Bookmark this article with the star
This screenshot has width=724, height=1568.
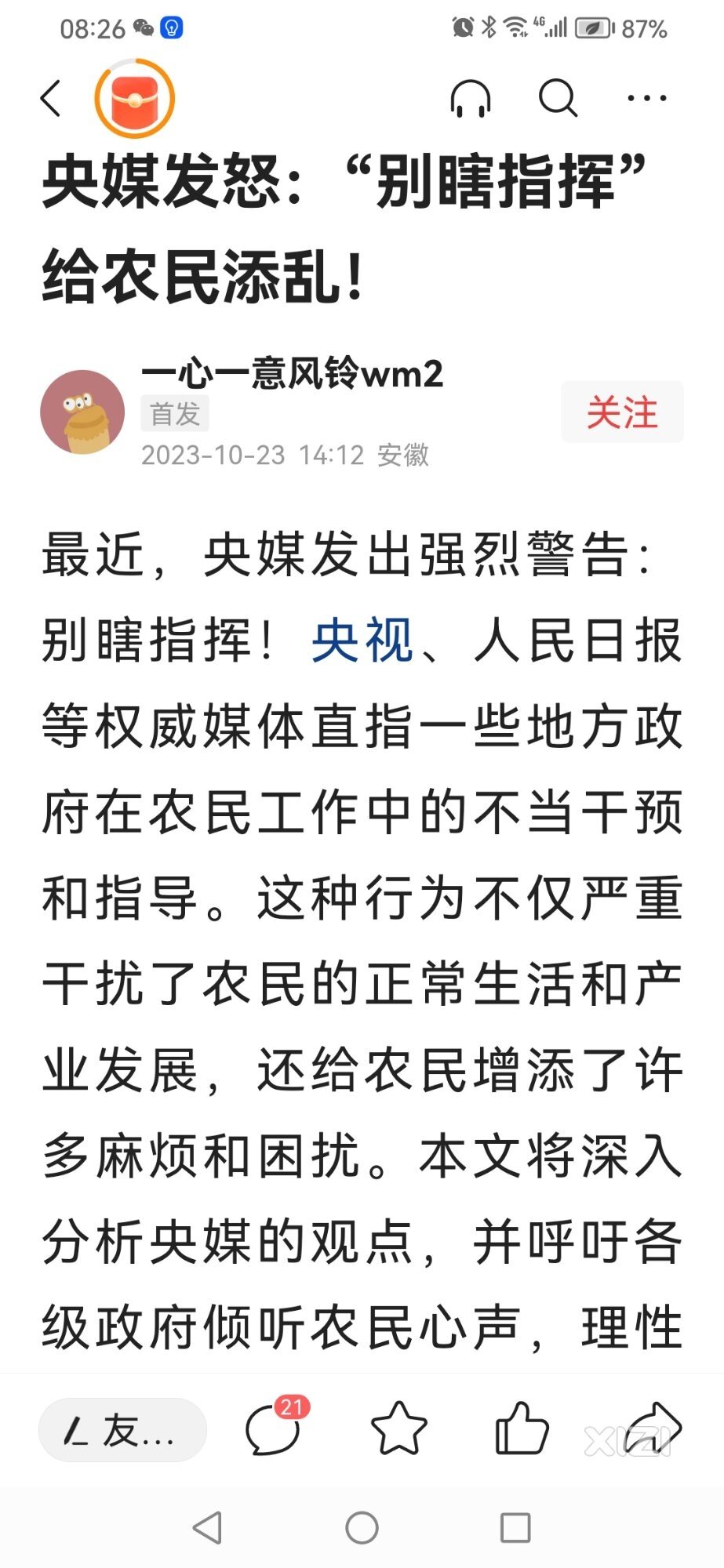[398, 1428]
